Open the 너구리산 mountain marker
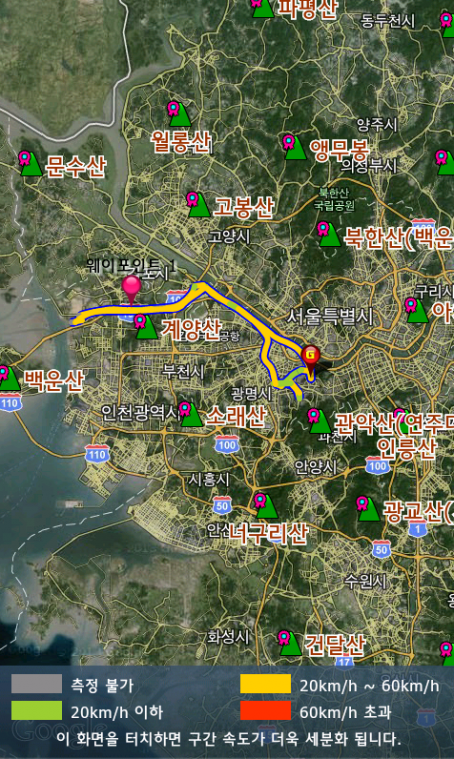This screenshot has height=759, width=454. pos(265,506)
